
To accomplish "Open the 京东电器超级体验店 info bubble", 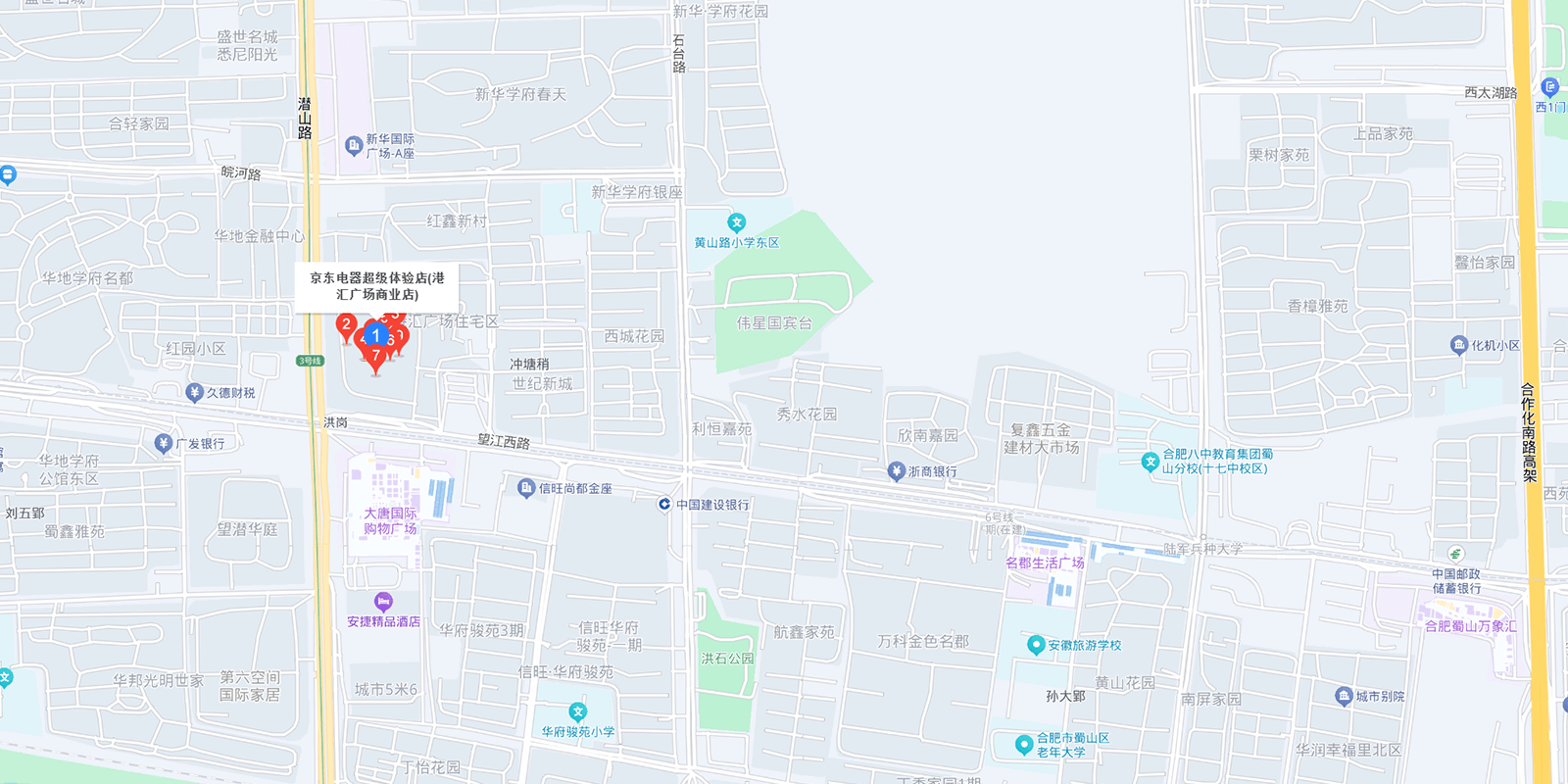I will tap(377, 286).
